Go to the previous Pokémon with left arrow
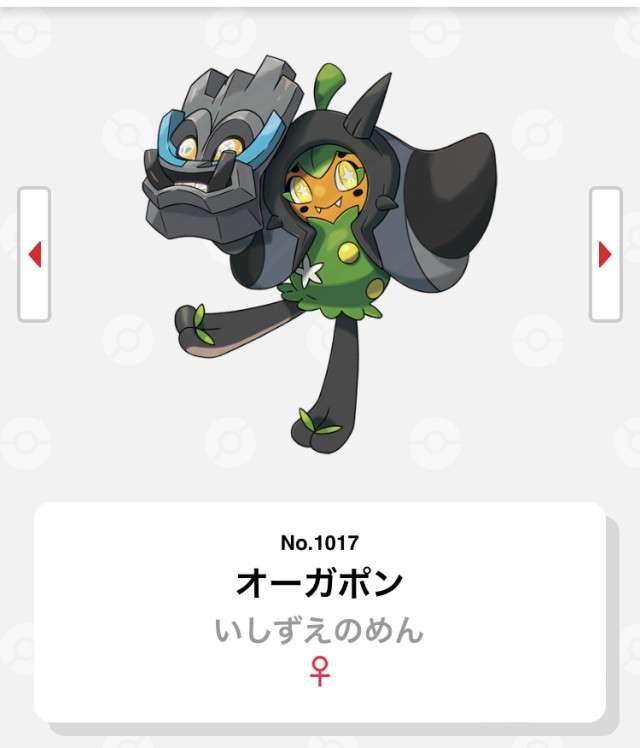The height and width of the screenshot is (748, 640). click(34, 255)
